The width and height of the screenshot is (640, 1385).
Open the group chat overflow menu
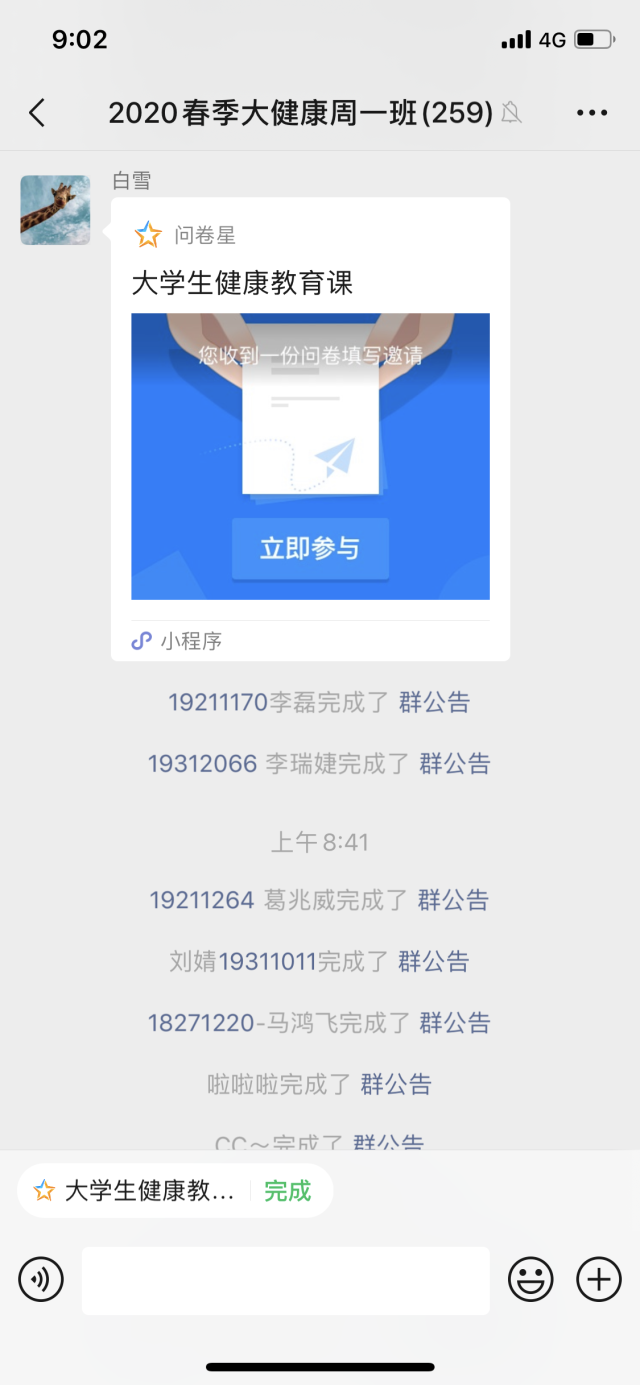(x=592, y=113)
